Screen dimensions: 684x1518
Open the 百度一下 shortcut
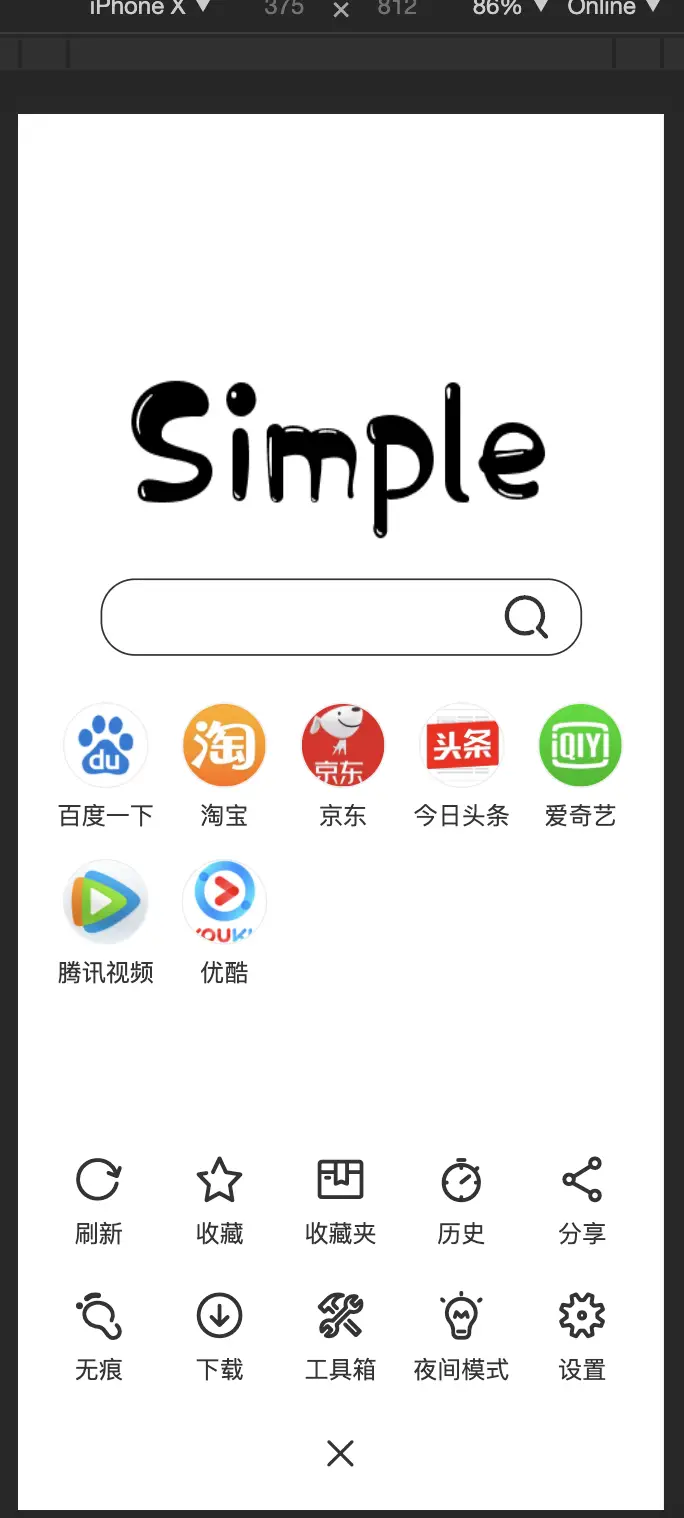(105, 746)
